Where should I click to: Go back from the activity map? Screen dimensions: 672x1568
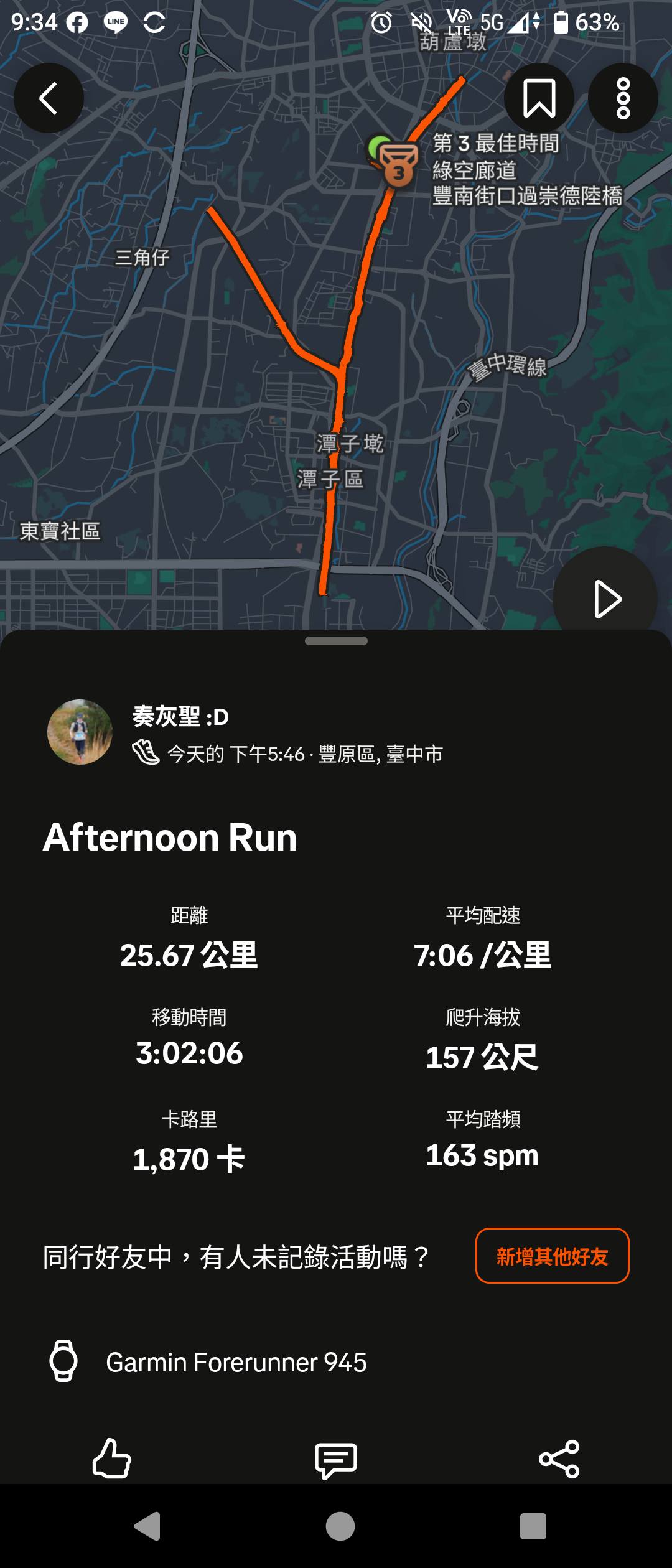click(x=49, y=98)
